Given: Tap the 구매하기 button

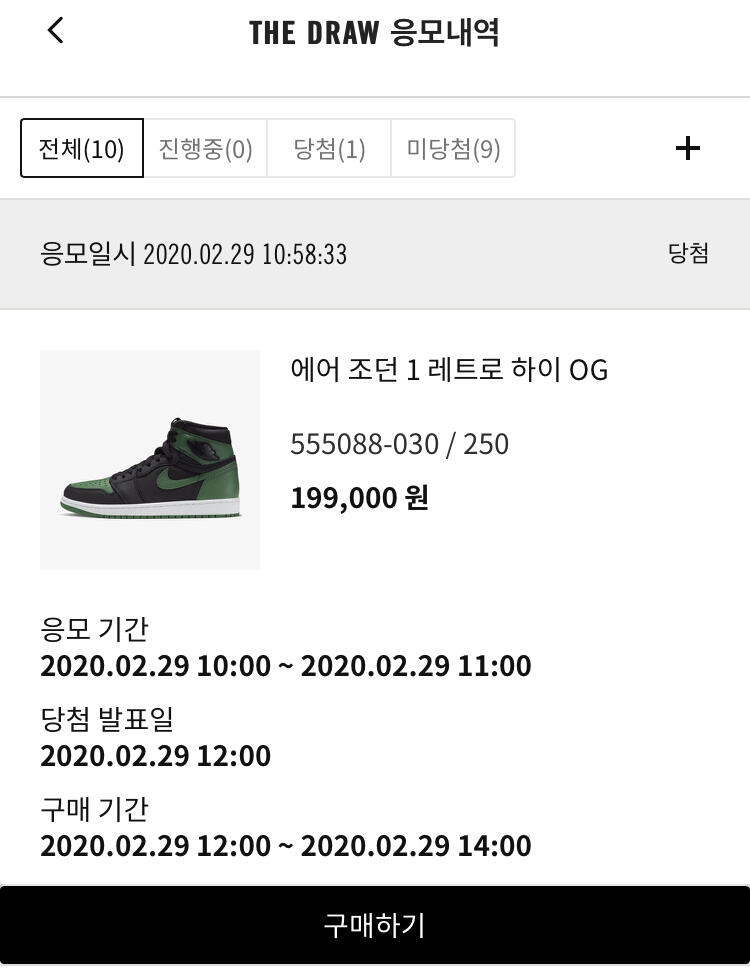Looking at the screenshot, I should pyautogui.click(x=375, y=925).
